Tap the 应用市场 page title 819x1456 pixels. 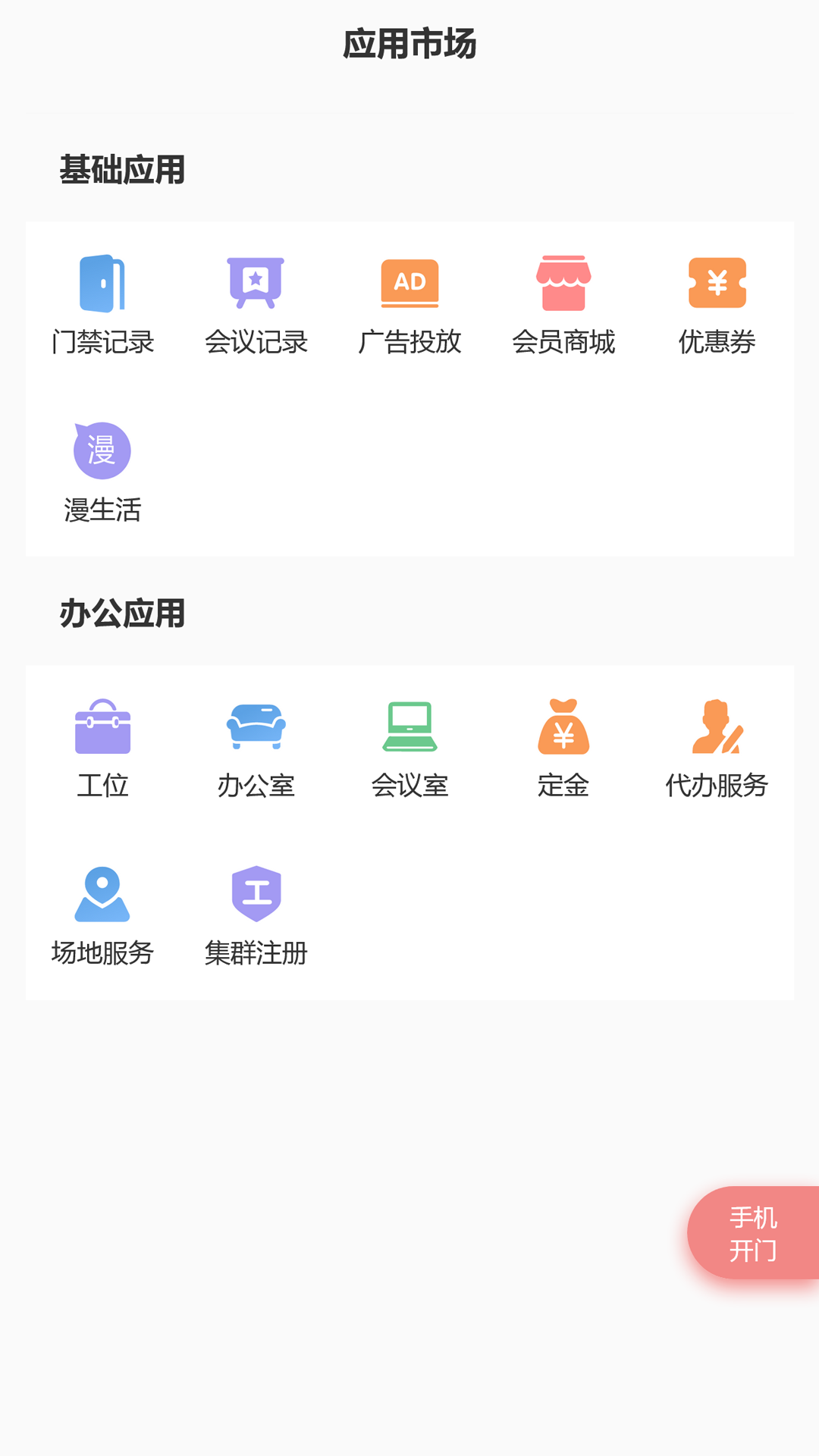click(409, 43)
